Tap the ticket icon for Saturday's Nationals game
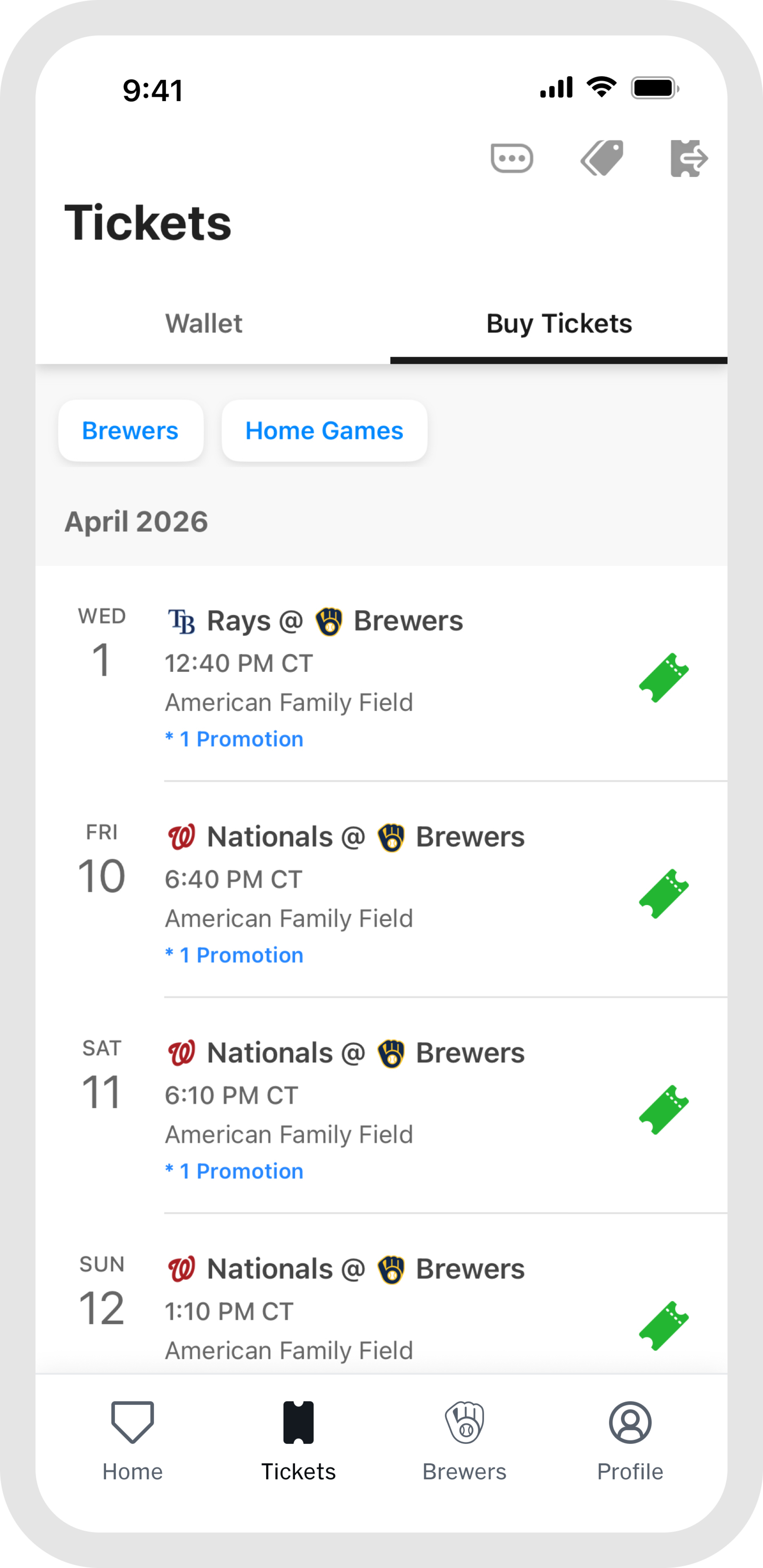Screen dimensions: 763x1568 pos(664,1108)
